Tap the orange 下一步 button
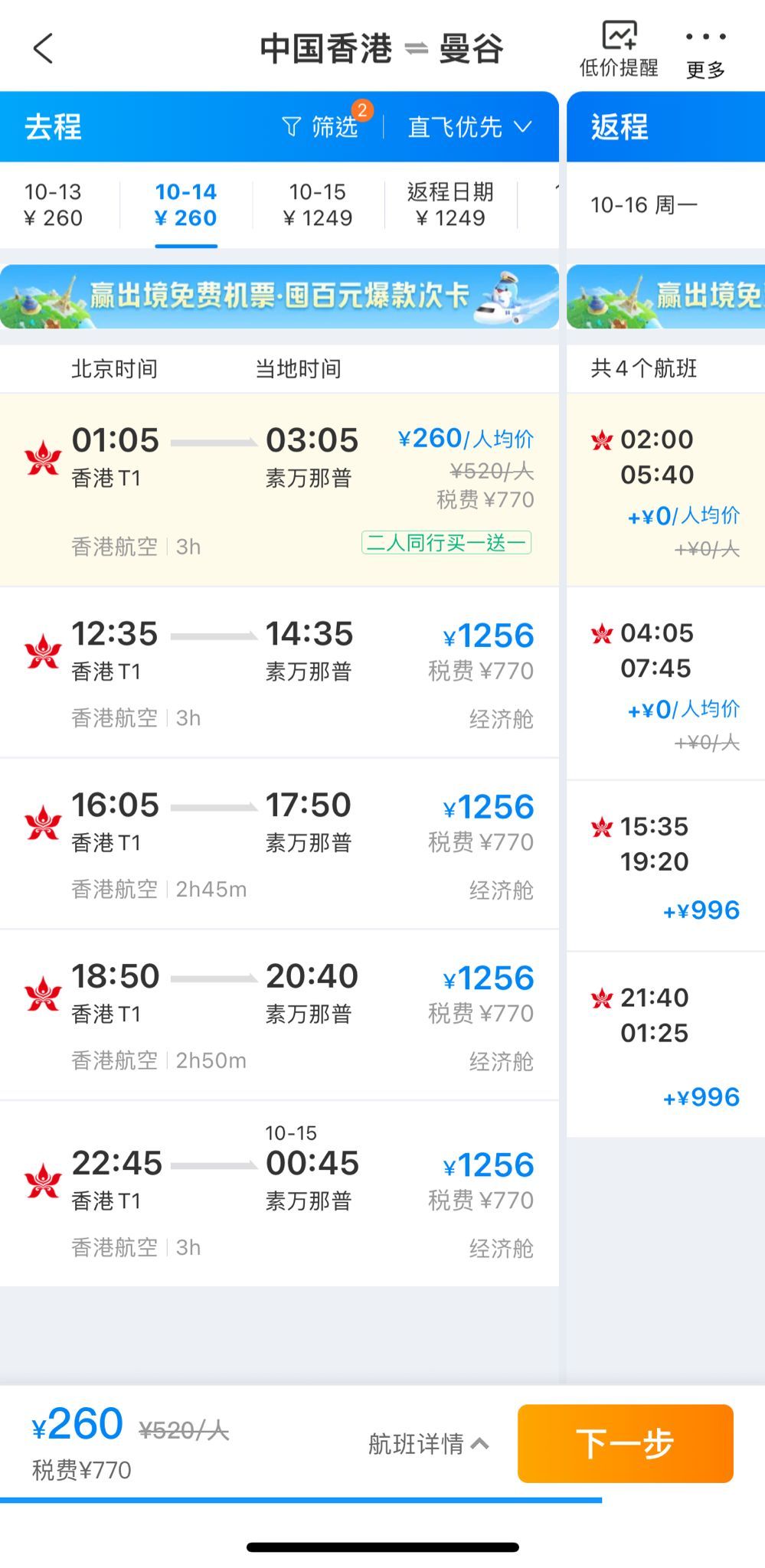This screenshot has height=1568, width=765. [626, 1443]
